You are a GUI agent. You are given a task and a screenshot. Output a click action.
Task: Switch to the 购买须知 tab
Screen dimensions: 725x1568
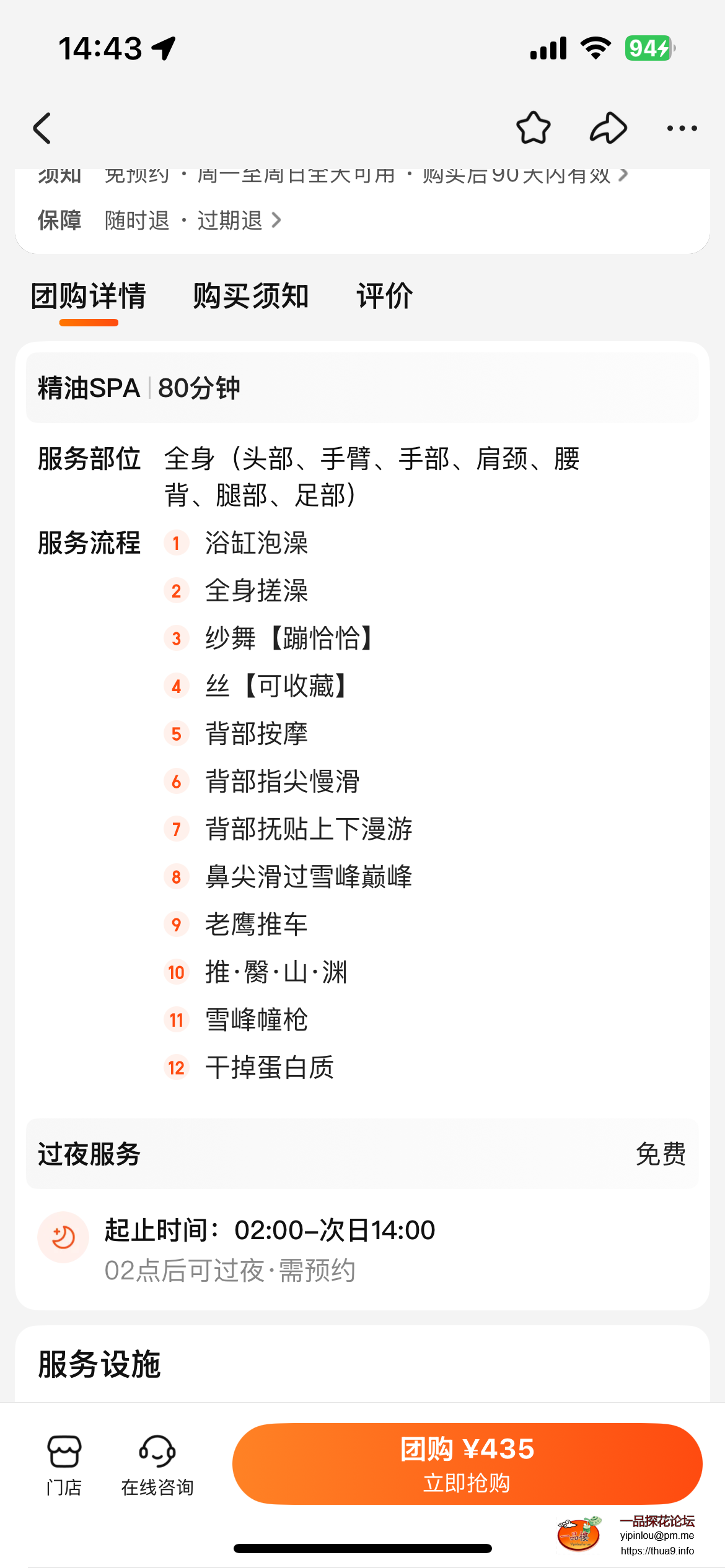point(250,296)
